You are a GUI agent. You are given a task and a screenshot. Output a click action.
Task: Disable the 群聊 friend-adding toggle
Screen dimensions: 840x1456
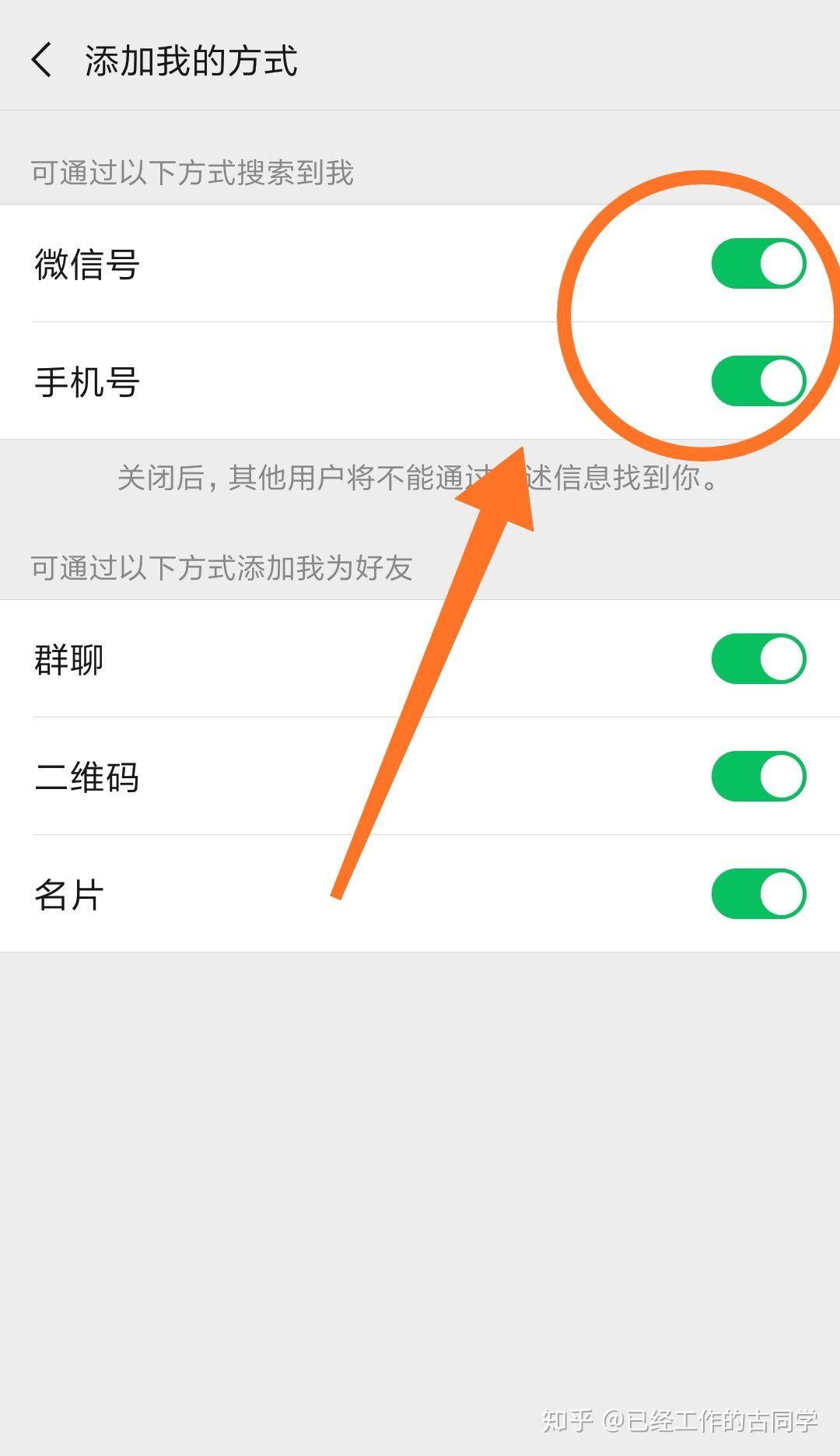pos(758,658)
